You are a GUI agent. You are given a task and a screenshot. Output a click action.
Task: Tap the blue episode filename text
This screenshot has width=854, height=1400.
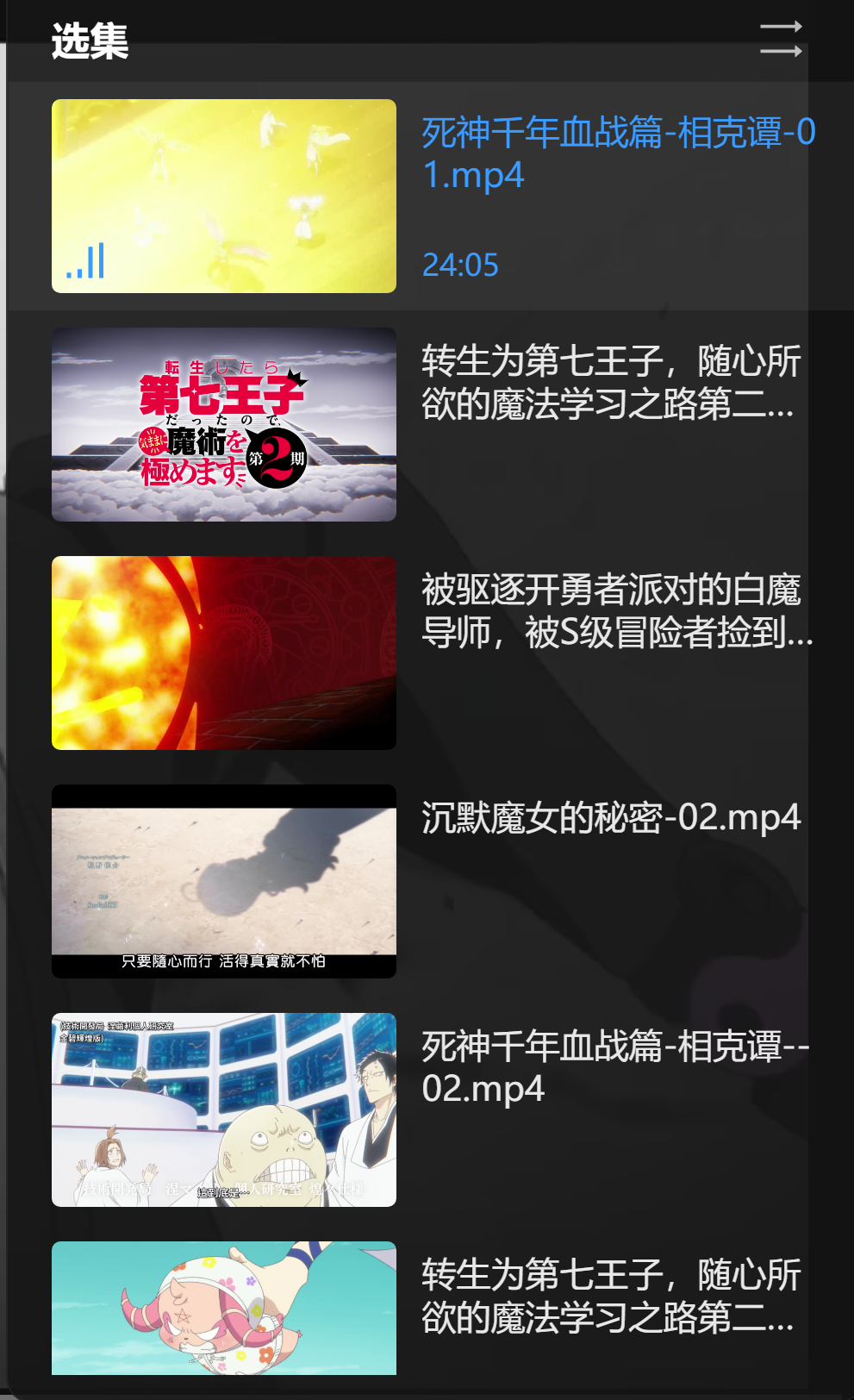pos(614,155)
